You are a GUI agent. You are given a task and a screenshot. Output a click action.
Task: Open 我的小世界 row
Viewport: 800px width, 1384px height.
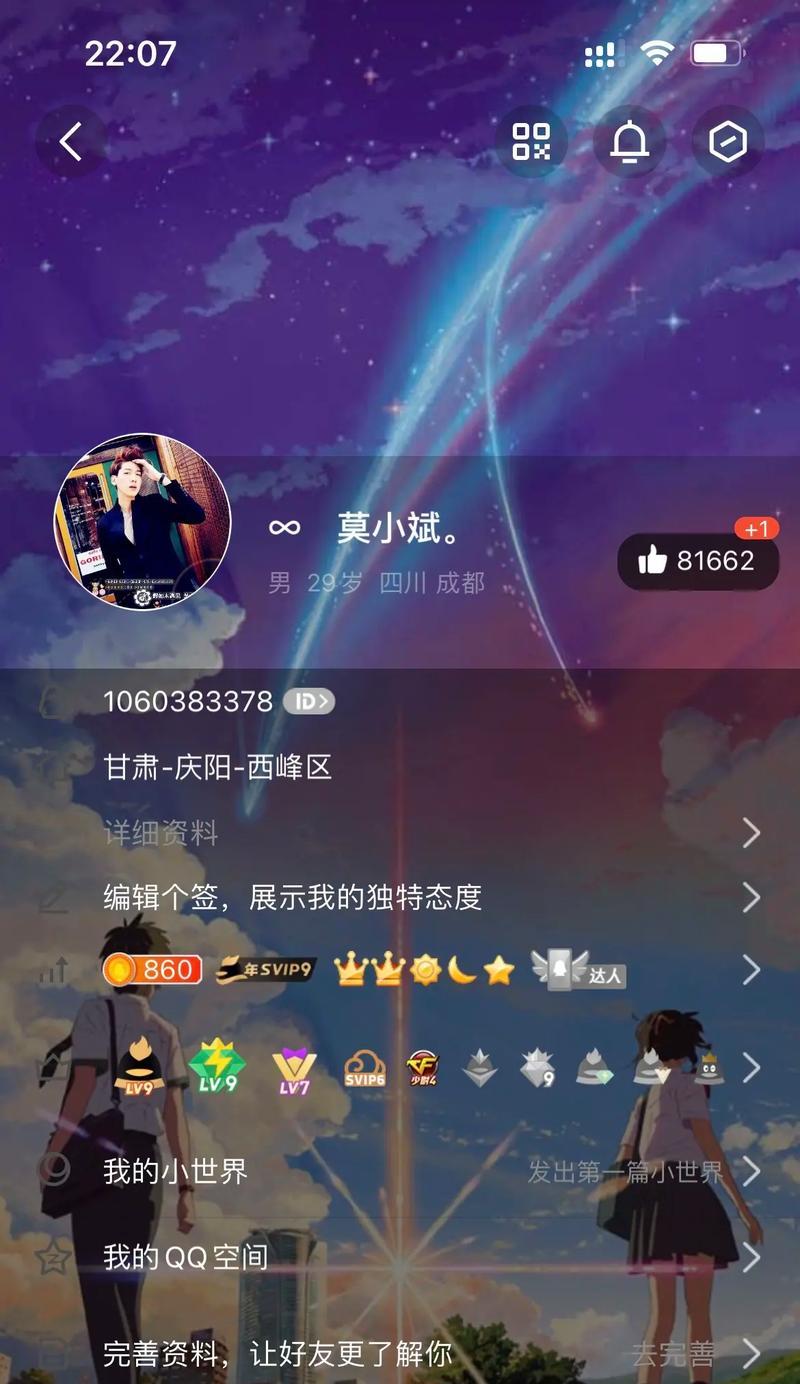tap(400, 1171)
